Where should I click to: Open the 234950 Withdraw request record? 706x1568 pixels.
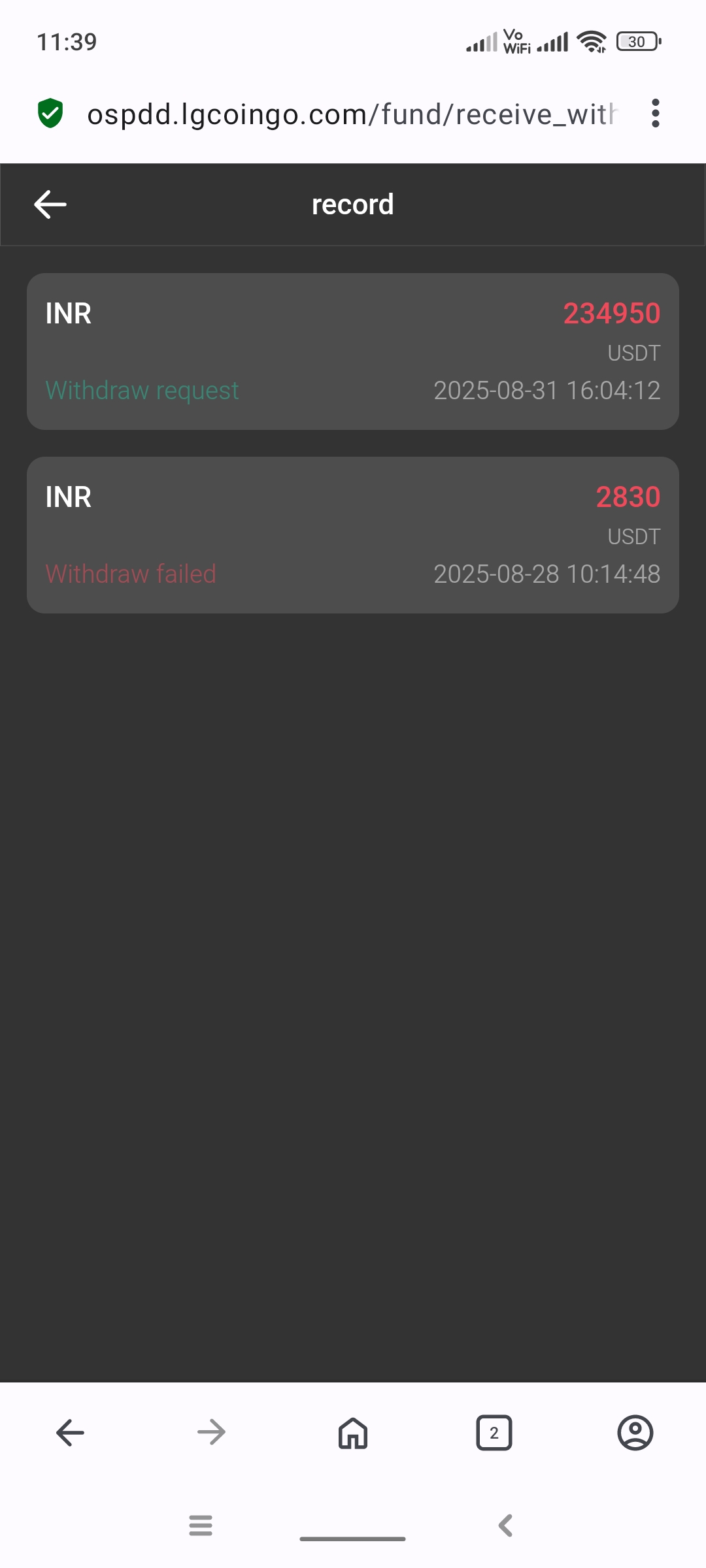[x=353, y=351]
